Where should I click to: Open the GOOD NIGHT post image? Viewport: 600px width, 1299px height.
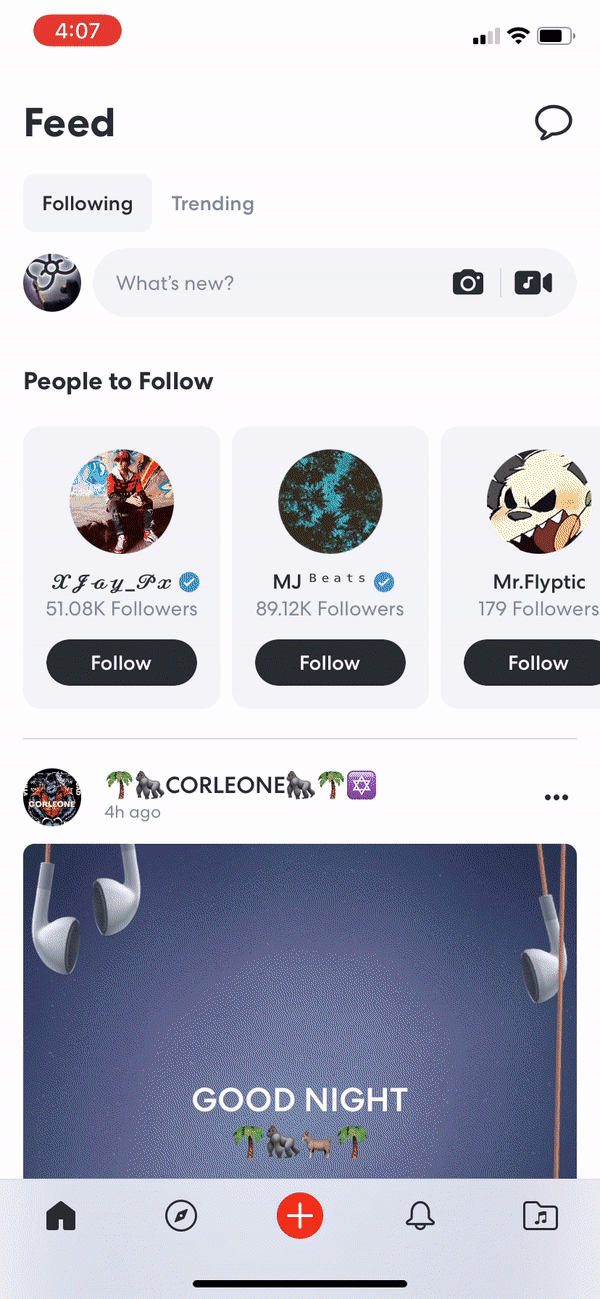coord(300,1010)
